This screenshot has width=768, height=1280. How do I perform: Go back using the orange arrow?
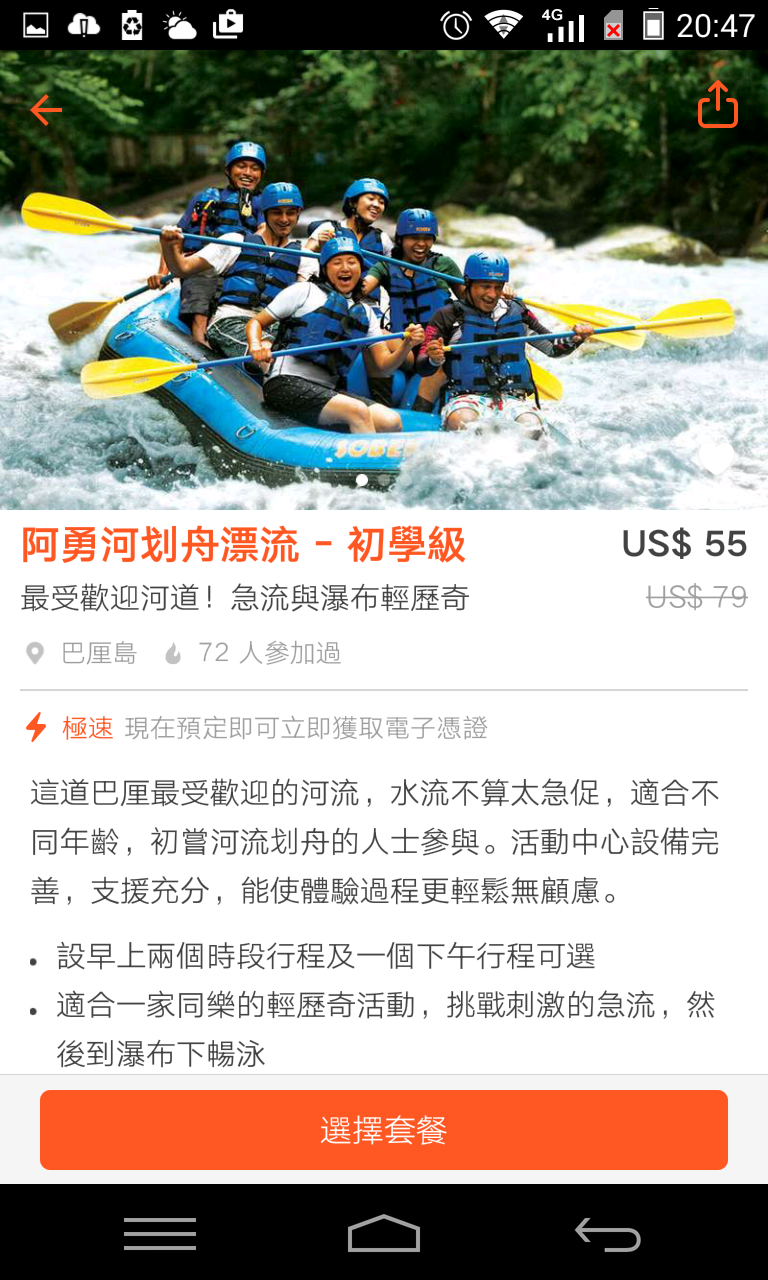pos(46,110)
